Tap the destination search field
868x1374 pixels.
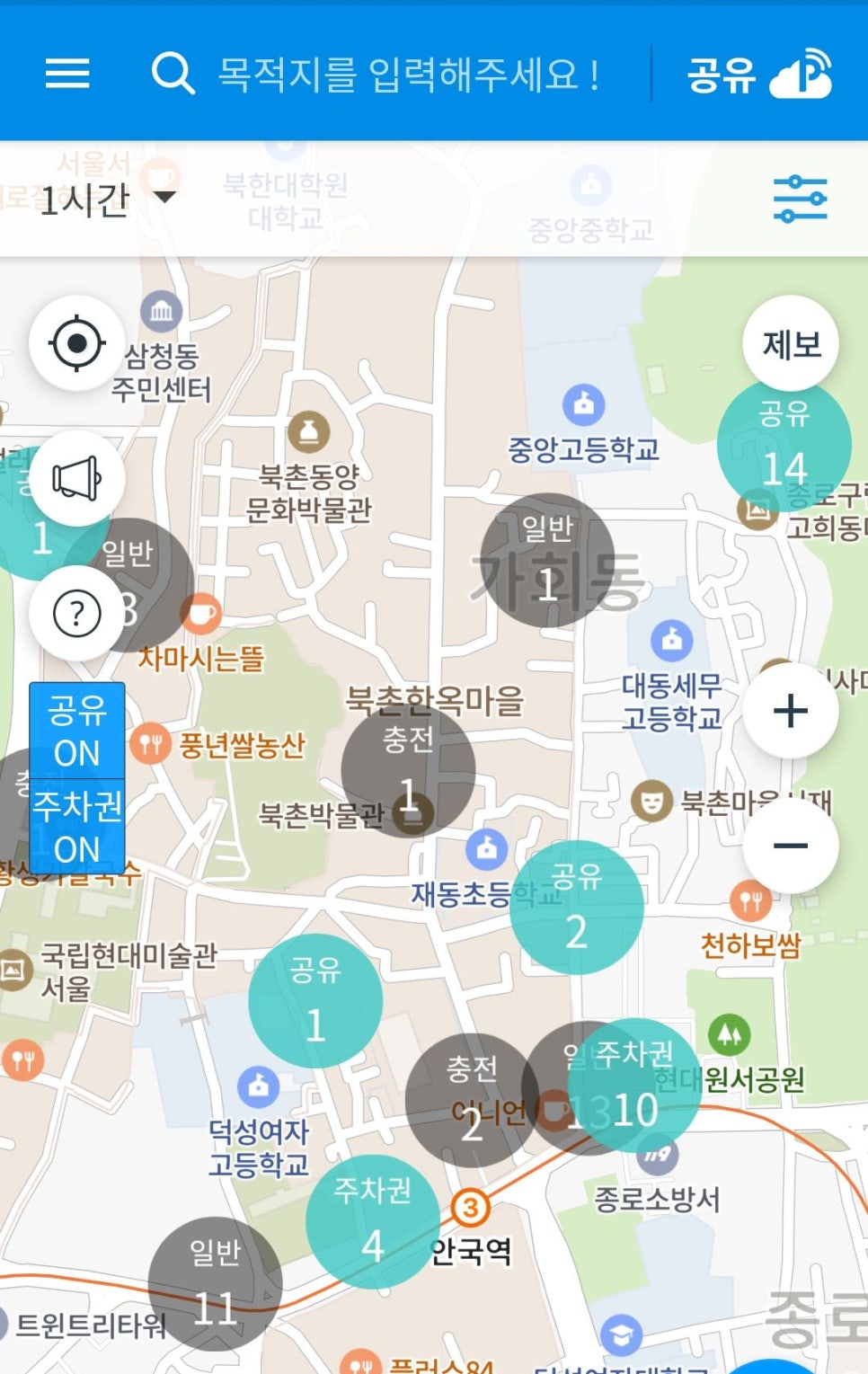coord(407,74)
